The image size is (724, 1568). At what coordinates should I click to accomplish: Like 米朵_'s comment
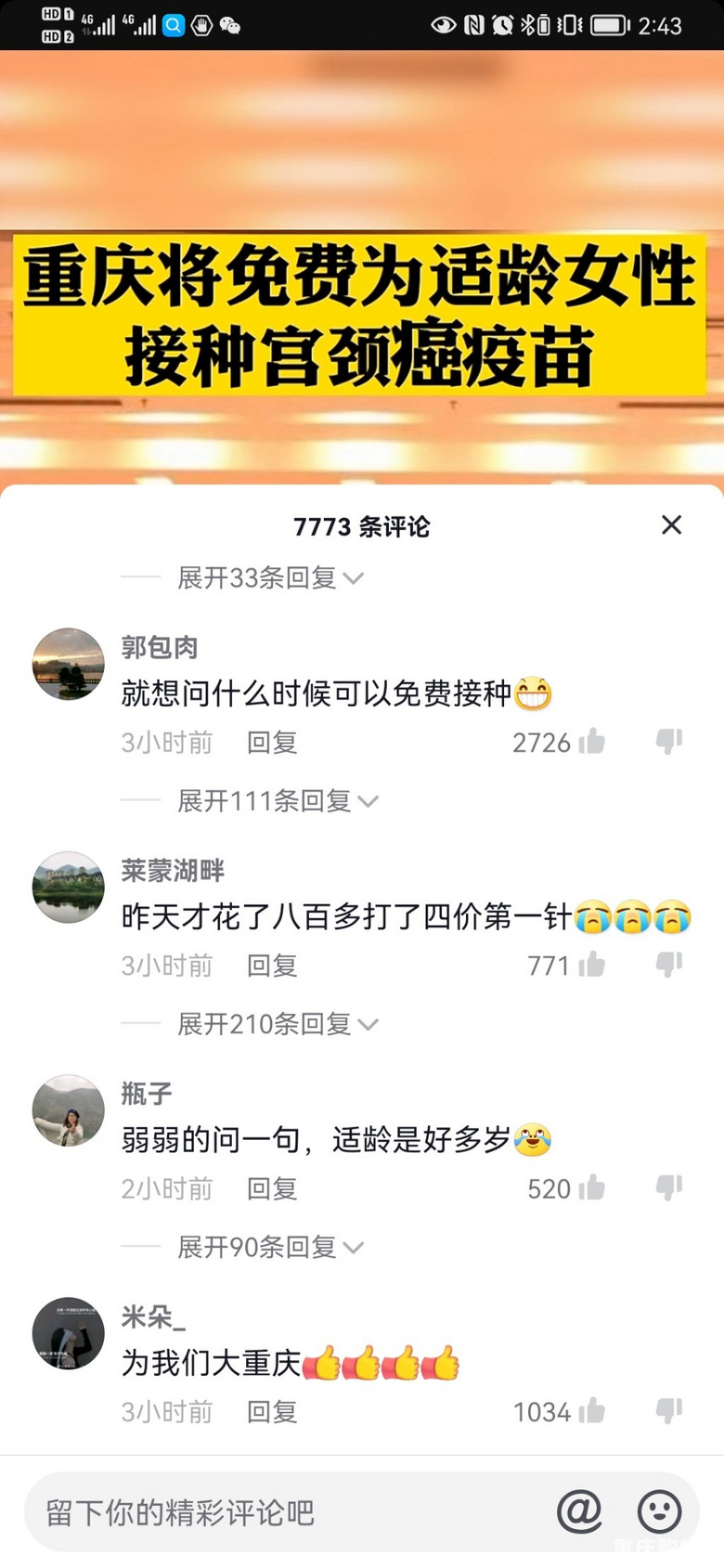pos(591,1412)
